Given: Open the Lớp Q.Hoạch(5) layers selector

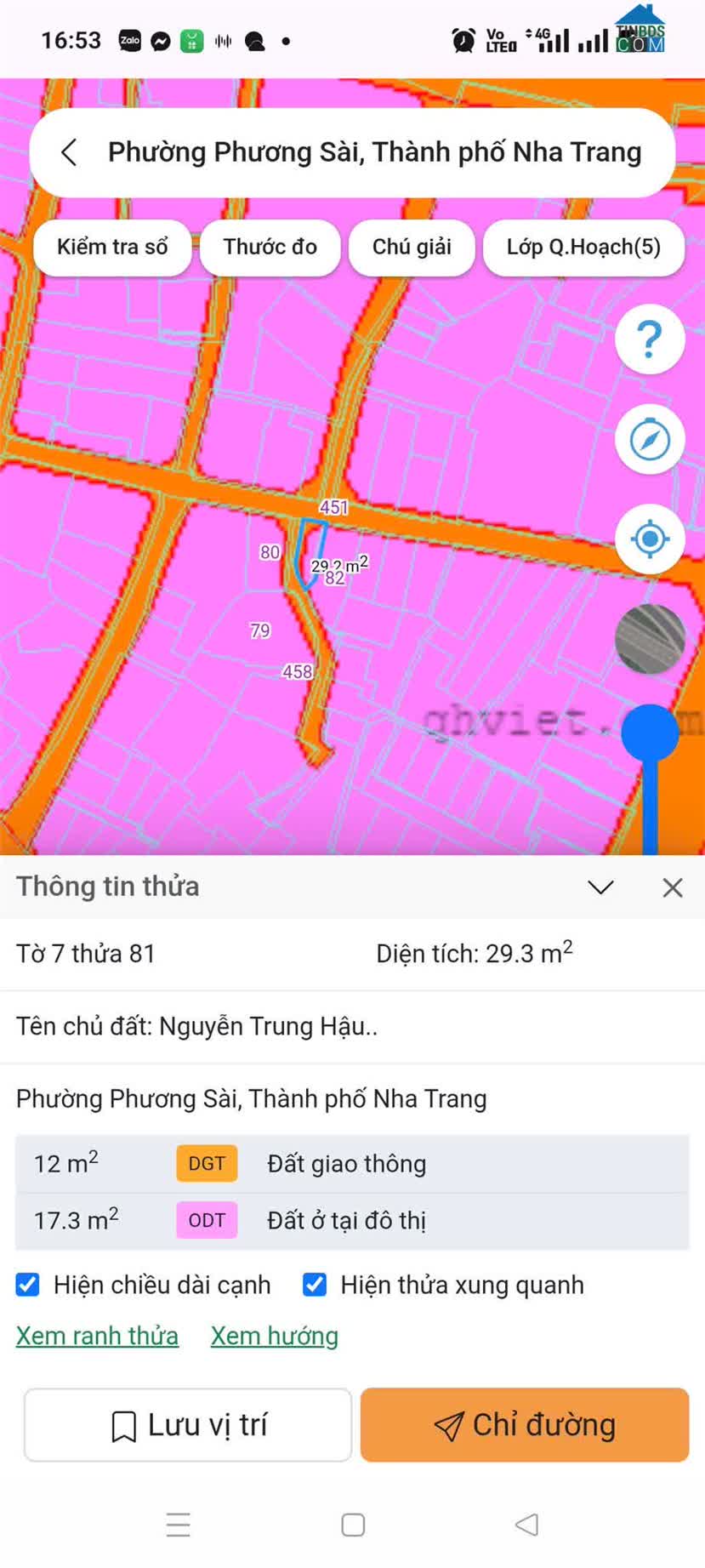Looking at the screenshot, I should pyautogui.click(x=583, y=248).
